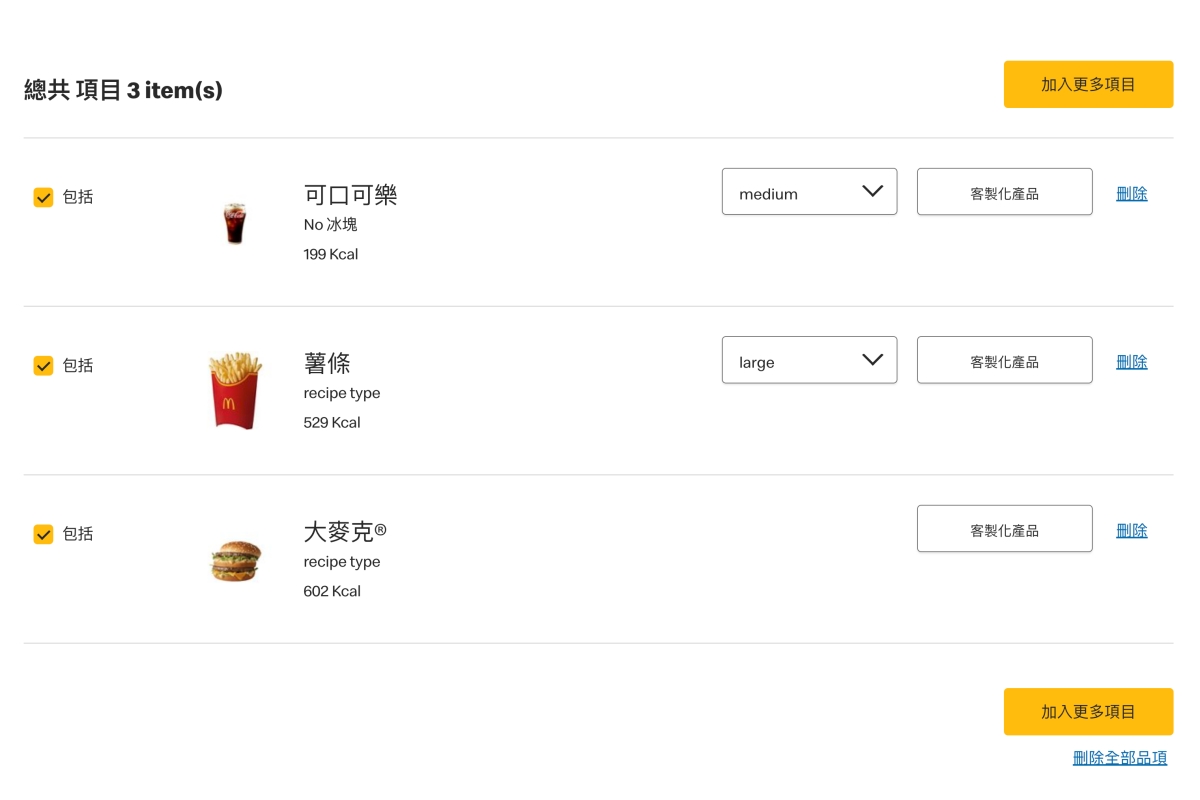Uncheck 包括 for 大麥克
1200x800 pixels.
[43, 534]
